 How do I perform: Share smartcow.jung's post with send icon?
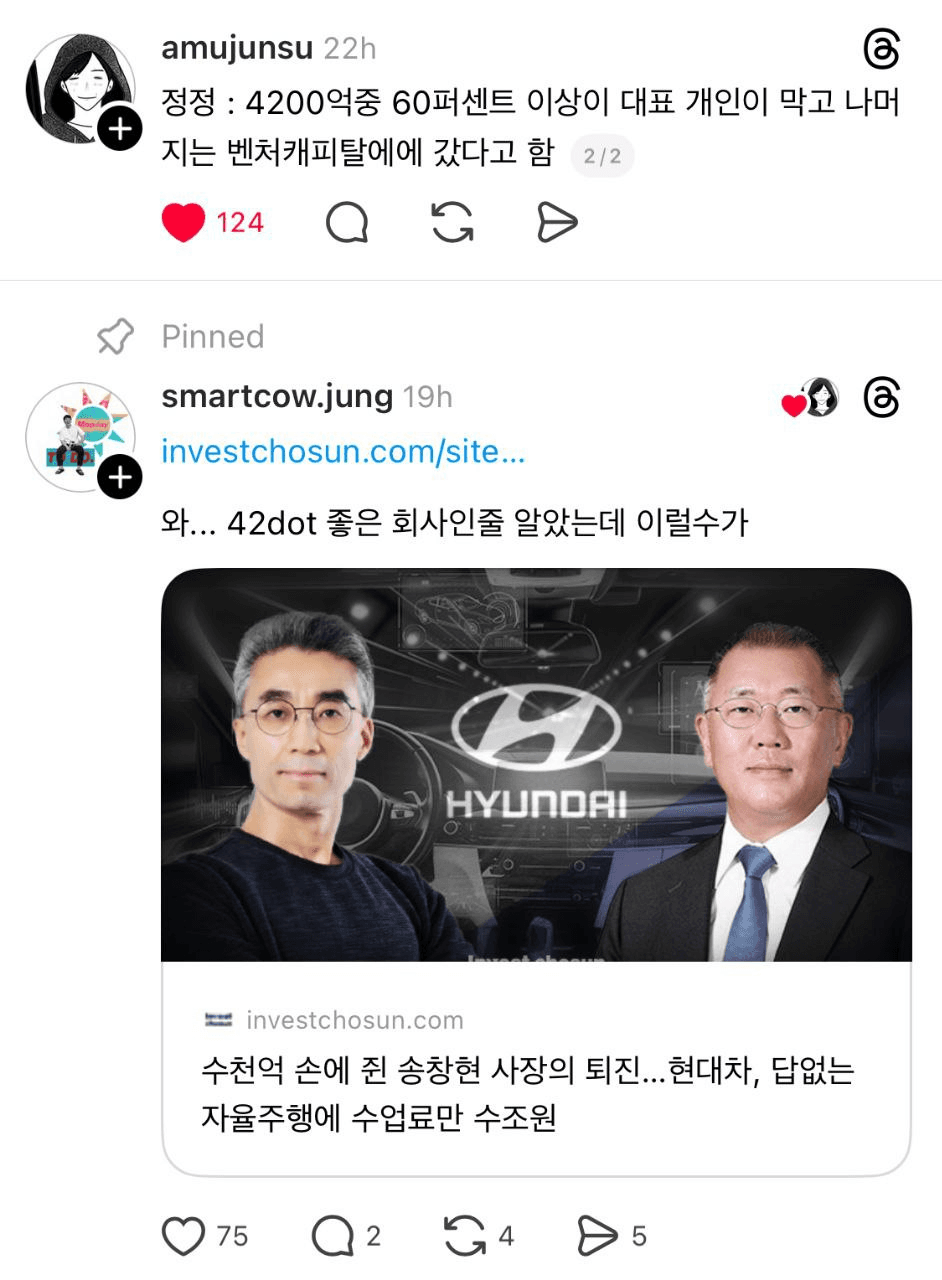pos(597,1237)
